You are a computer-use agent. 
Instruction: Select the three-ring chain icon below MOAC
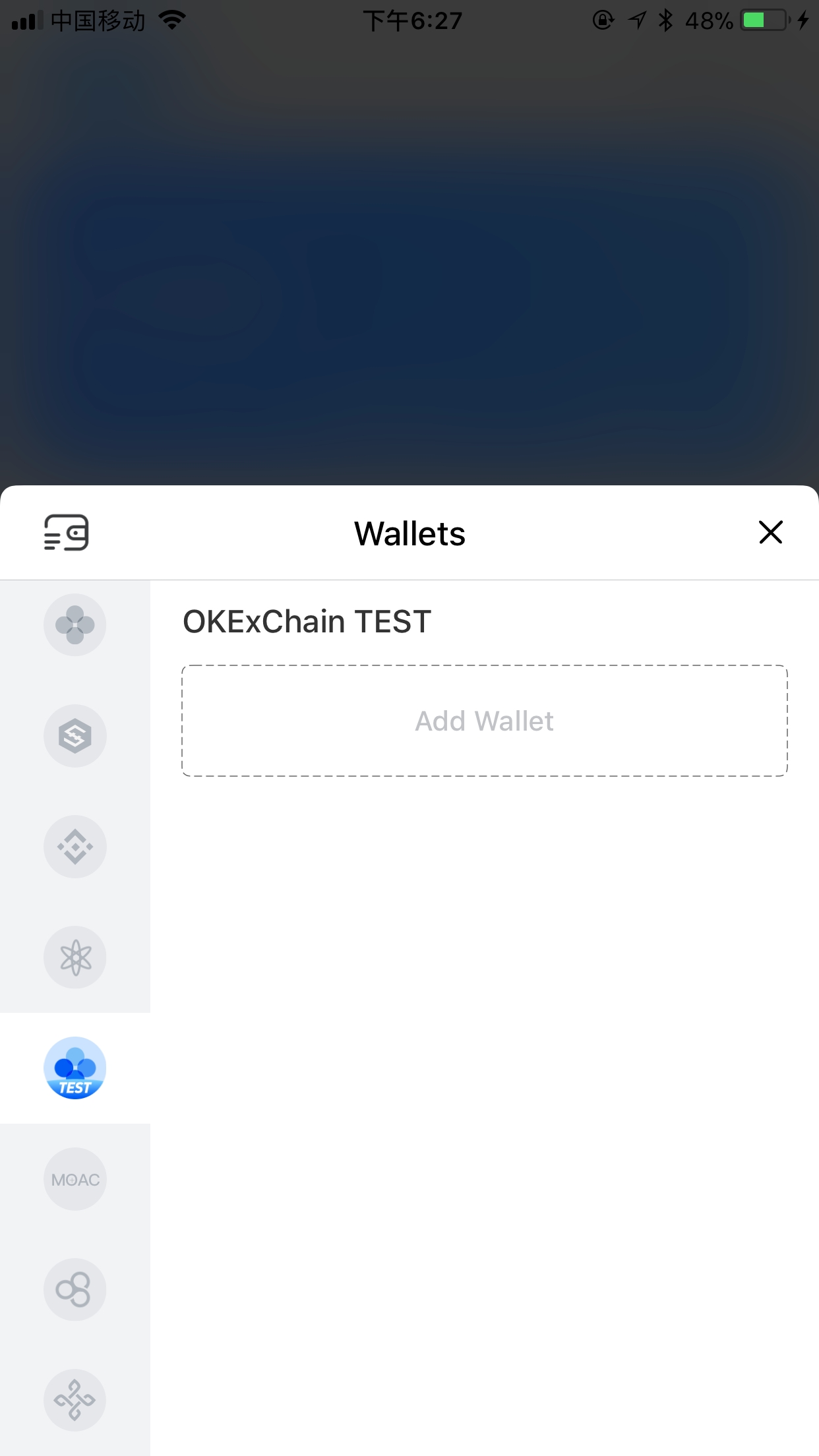75,1289
